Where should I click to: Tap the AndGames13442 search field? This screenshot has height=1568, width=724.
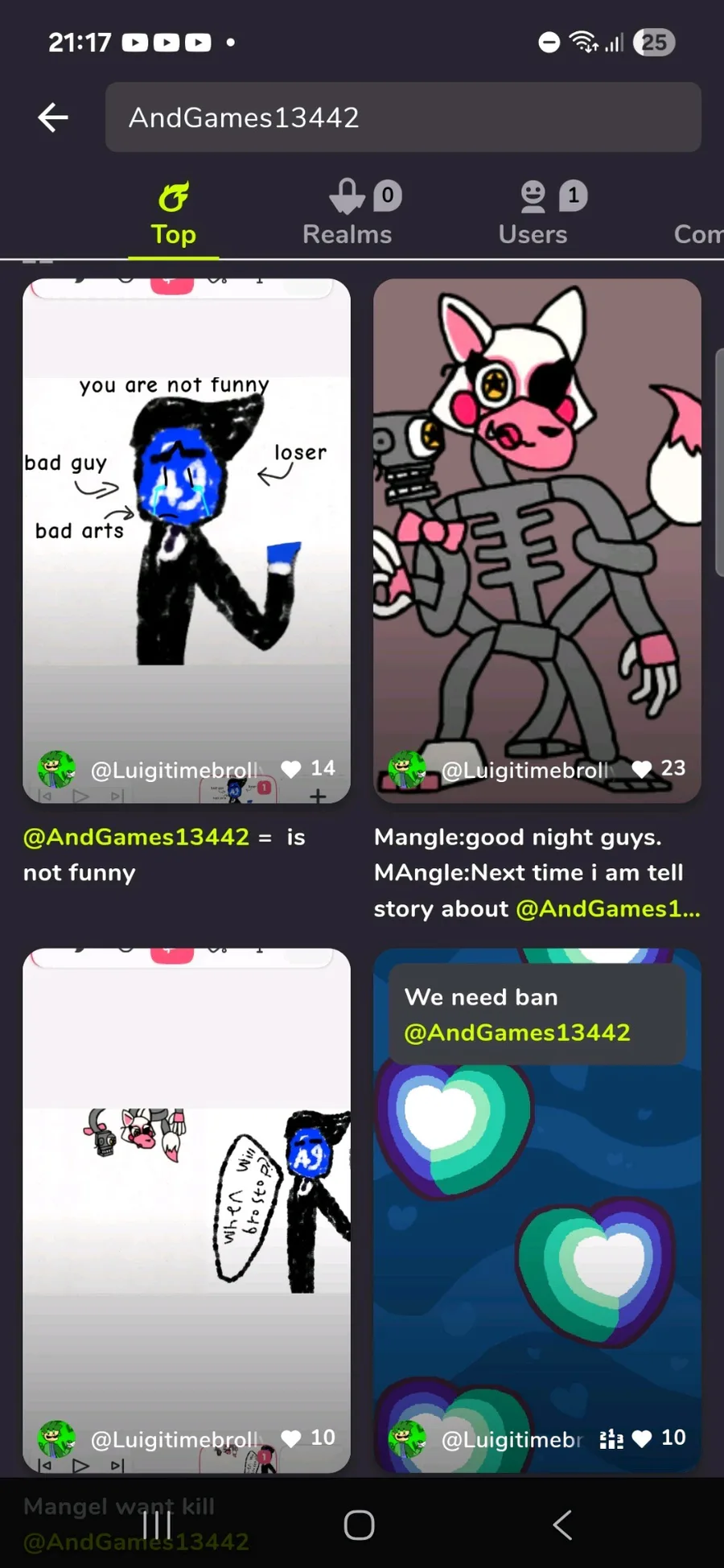(403, 117)
